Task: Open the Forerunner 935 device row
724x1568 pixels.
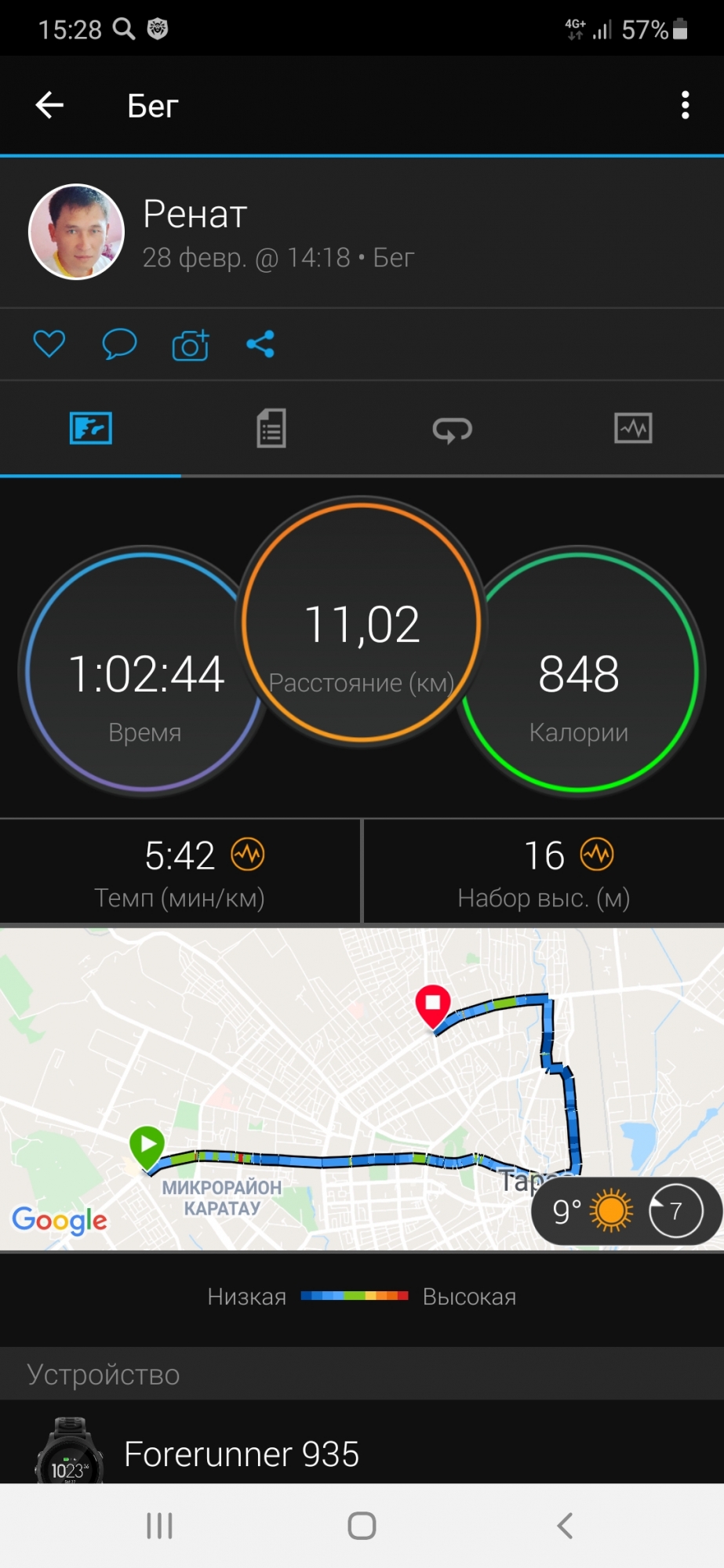Action: (x=362, y=1454)
